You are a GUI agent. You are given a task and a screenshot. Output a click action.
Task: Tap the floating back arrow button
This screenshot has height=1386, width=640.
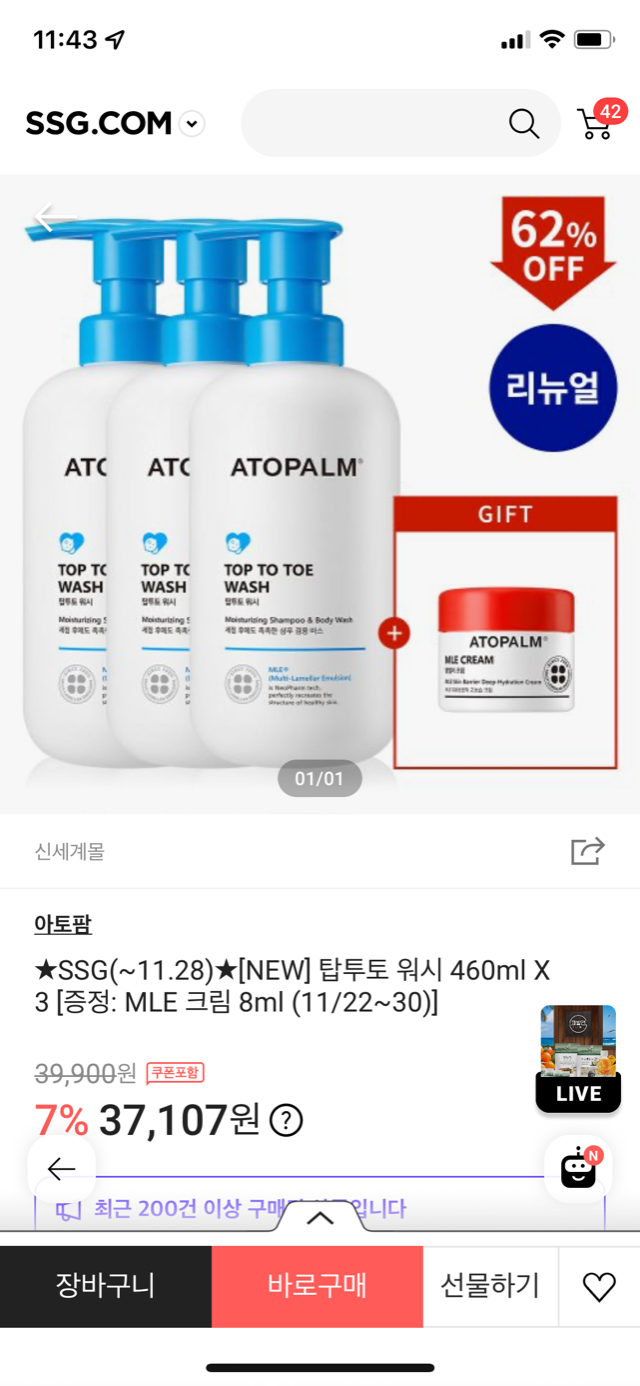[x=61, y=1169]
